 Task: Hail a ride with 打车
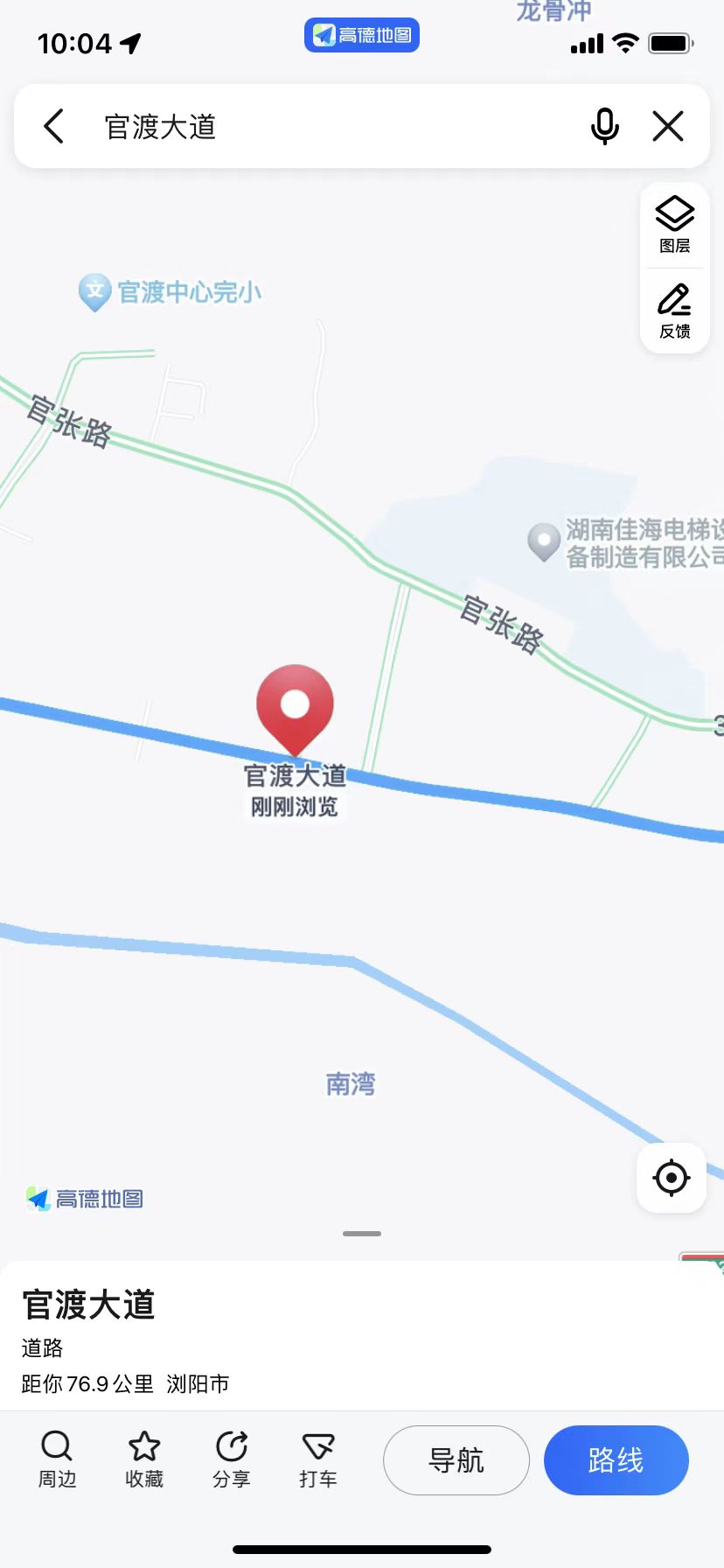tap(318, 1459)
